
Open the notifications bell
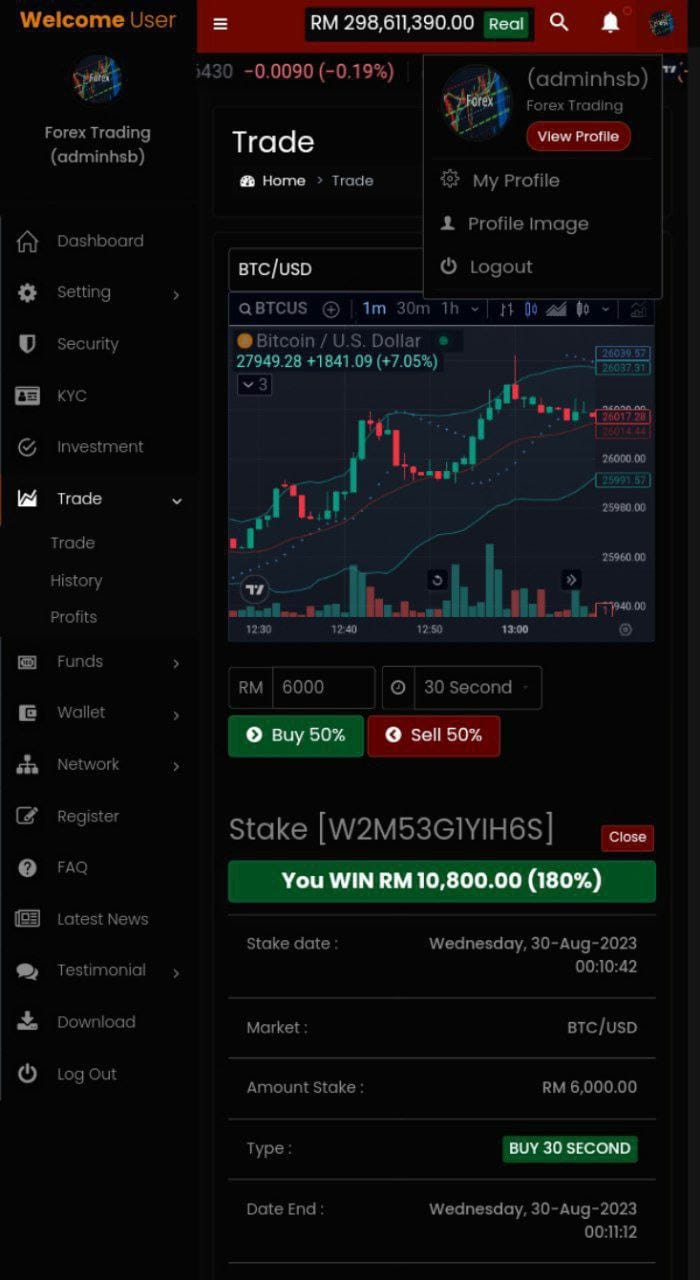[610, 23]
